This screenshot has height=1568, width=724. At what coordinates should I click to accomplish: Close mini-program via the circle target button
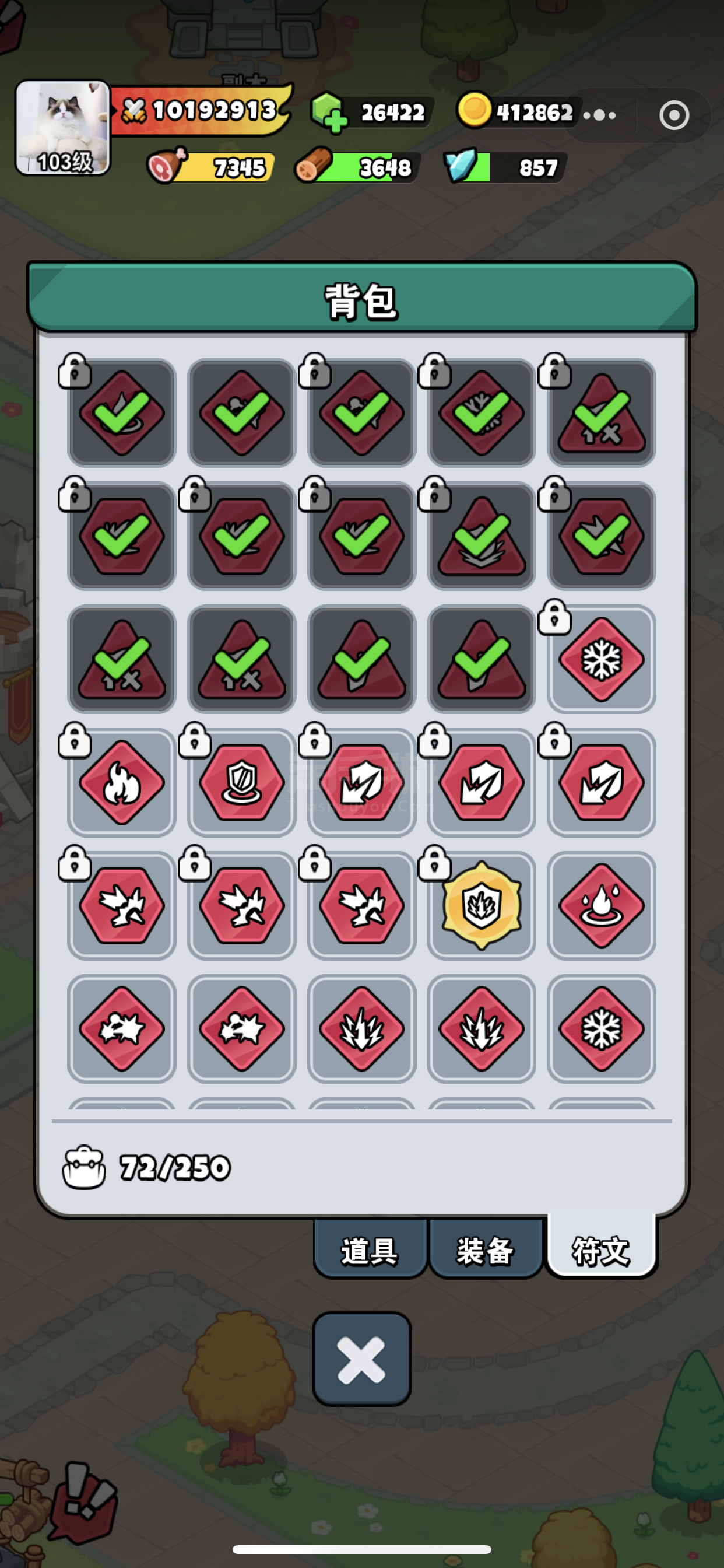click(x=674, y=115)
